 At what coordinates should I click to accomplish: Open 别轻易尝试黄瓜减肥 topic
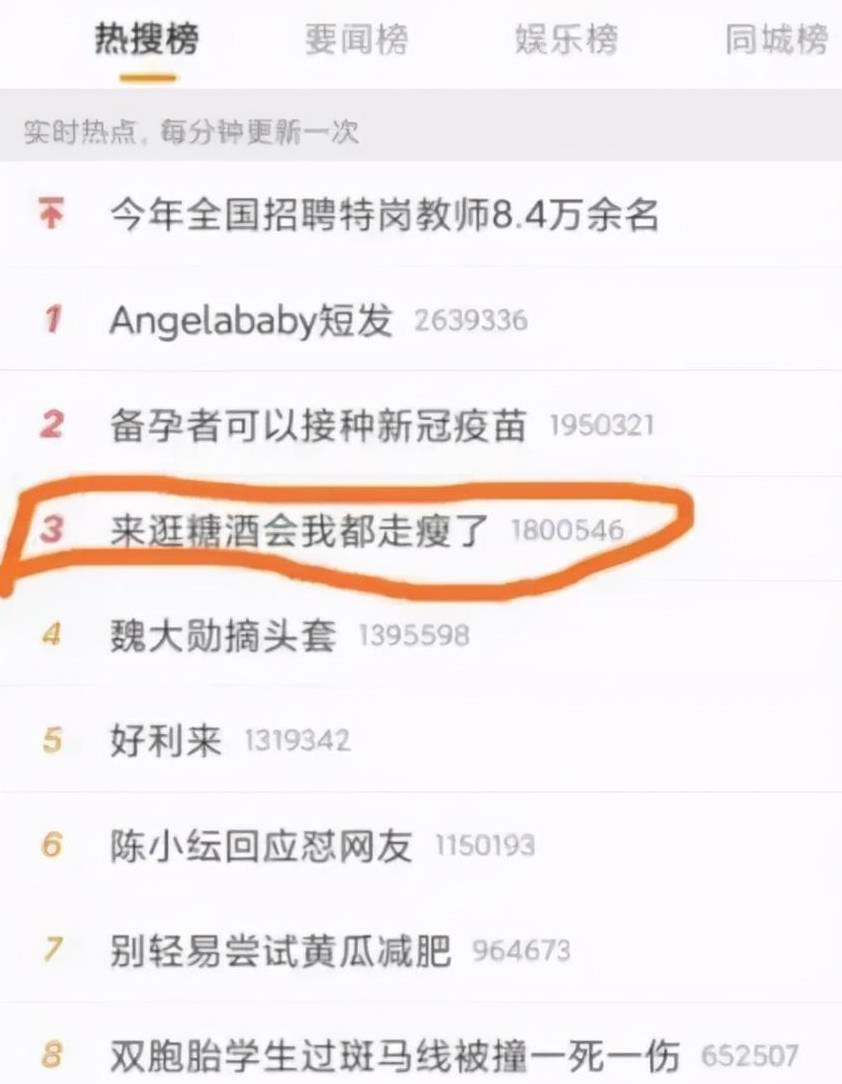[x=281, y=950]
